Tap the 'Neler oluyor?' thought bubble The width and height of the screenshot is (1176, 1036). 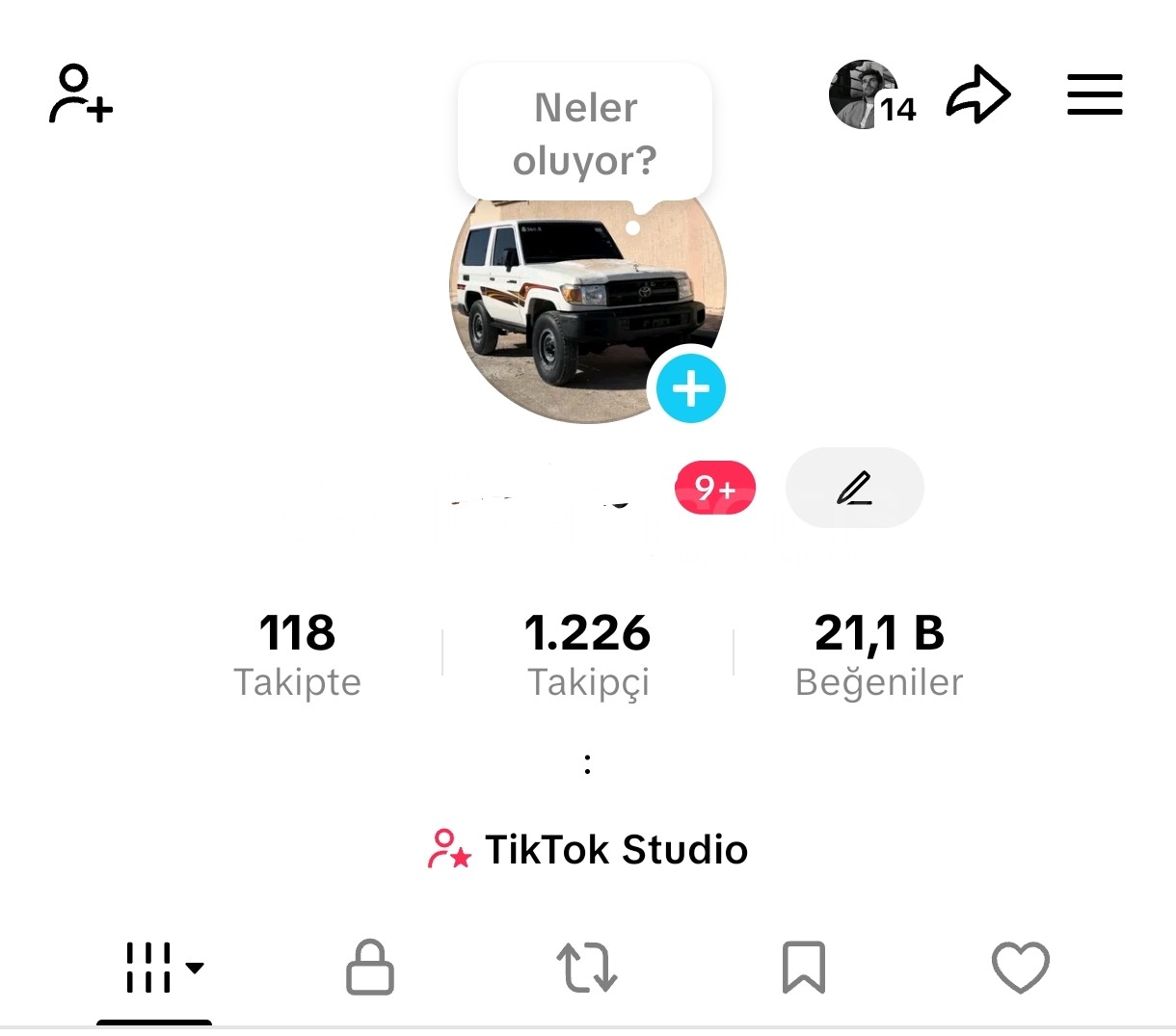coord(585,133)
